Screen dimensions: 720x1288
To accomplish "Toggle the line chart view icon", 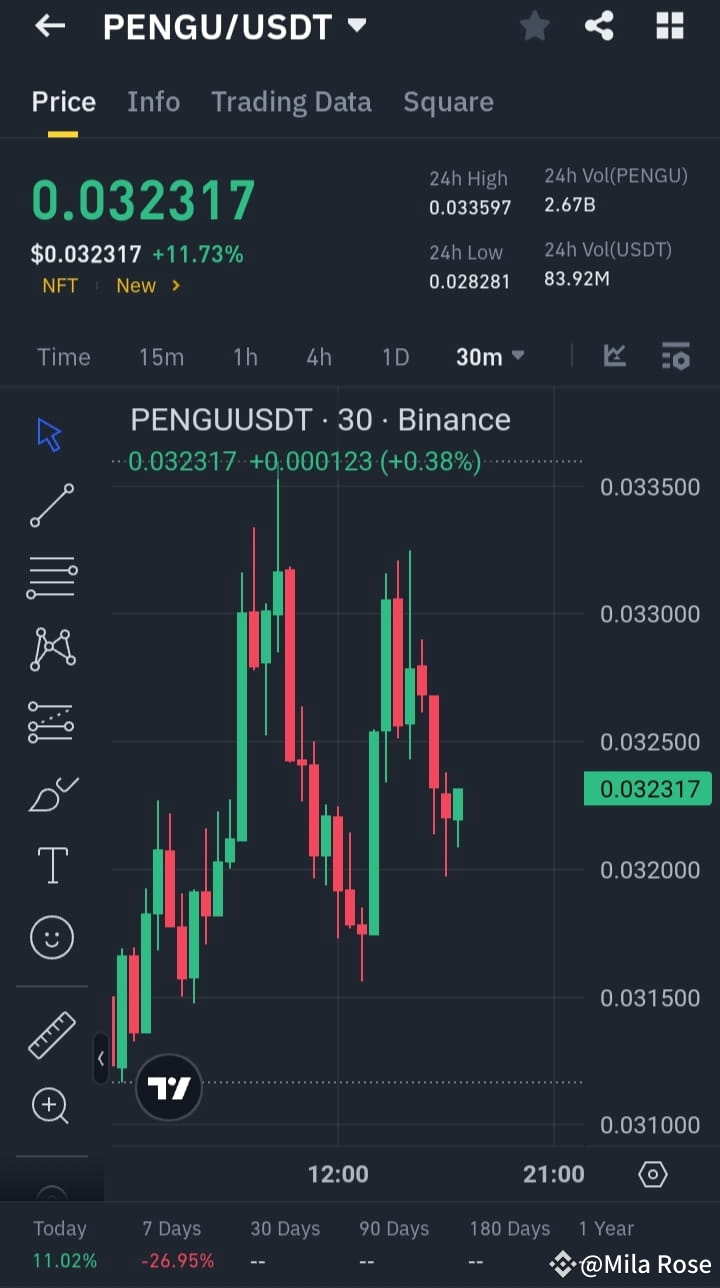I will click(x=614, y=356).
